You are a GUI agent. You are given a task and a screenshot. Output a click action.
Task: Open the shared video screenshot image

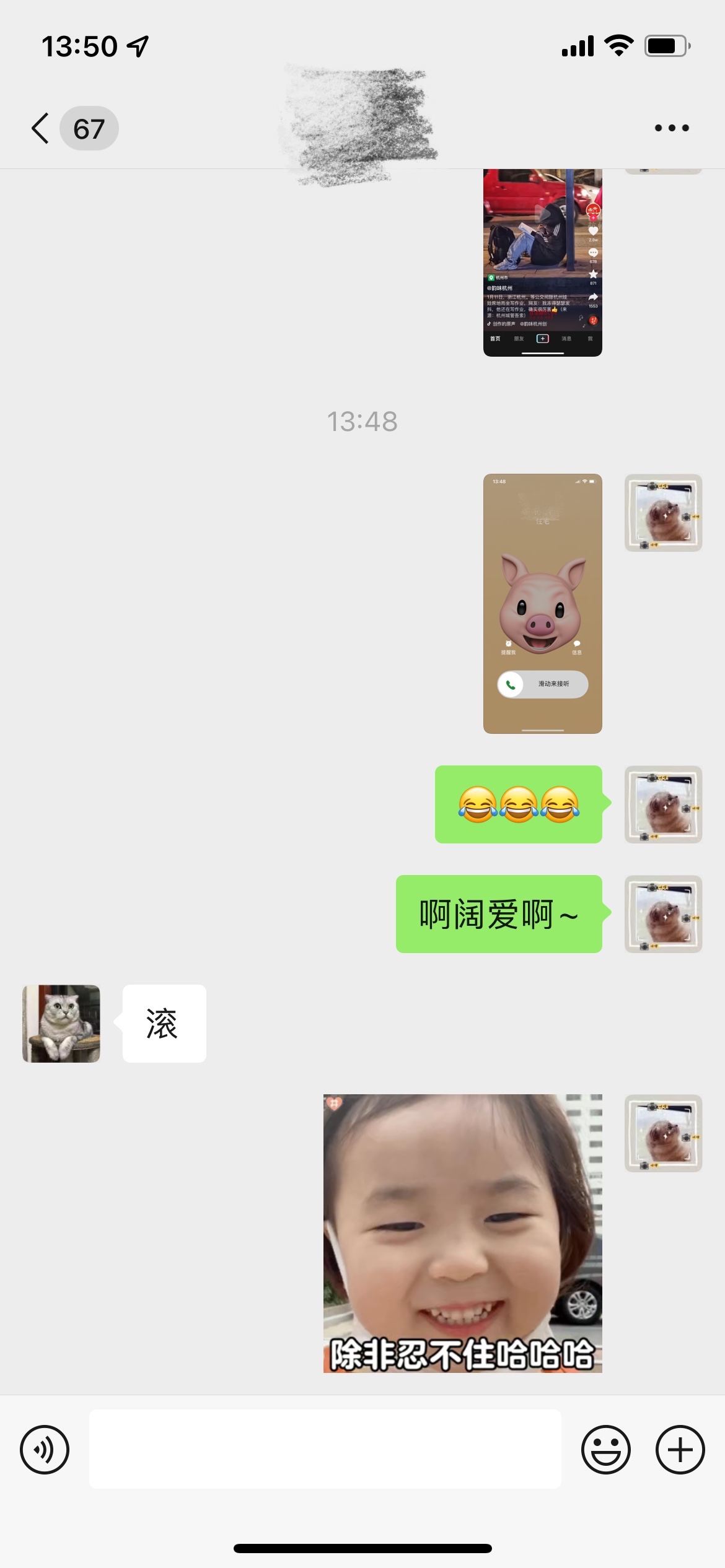(x=543, y=263)
